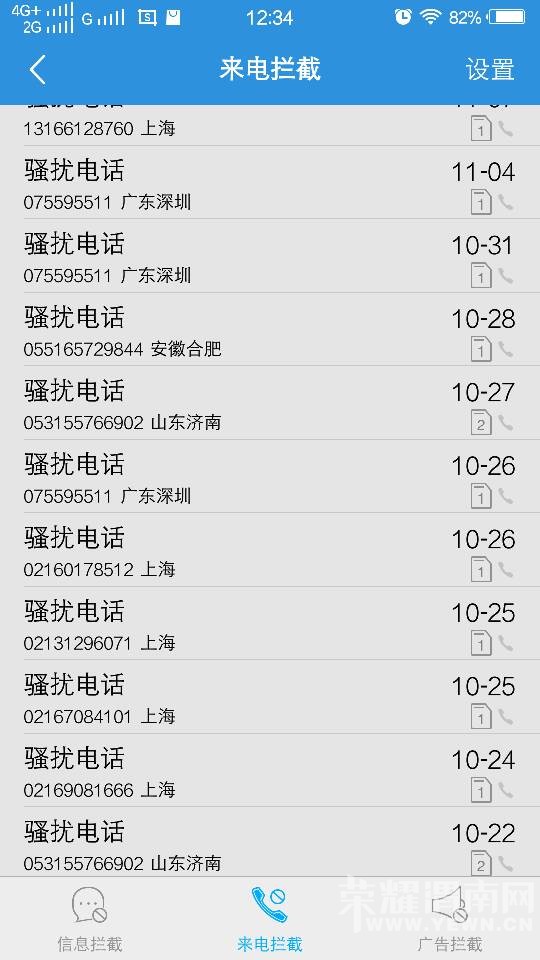Open the blocked call from 13166128760 上海
This screenshot has height=960, width=540.
click(x=270, y=126)
